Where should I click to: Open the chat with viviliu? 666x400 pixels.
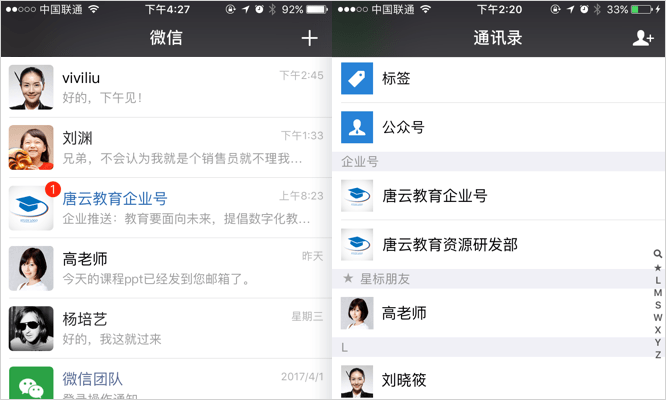pos(166,87)
